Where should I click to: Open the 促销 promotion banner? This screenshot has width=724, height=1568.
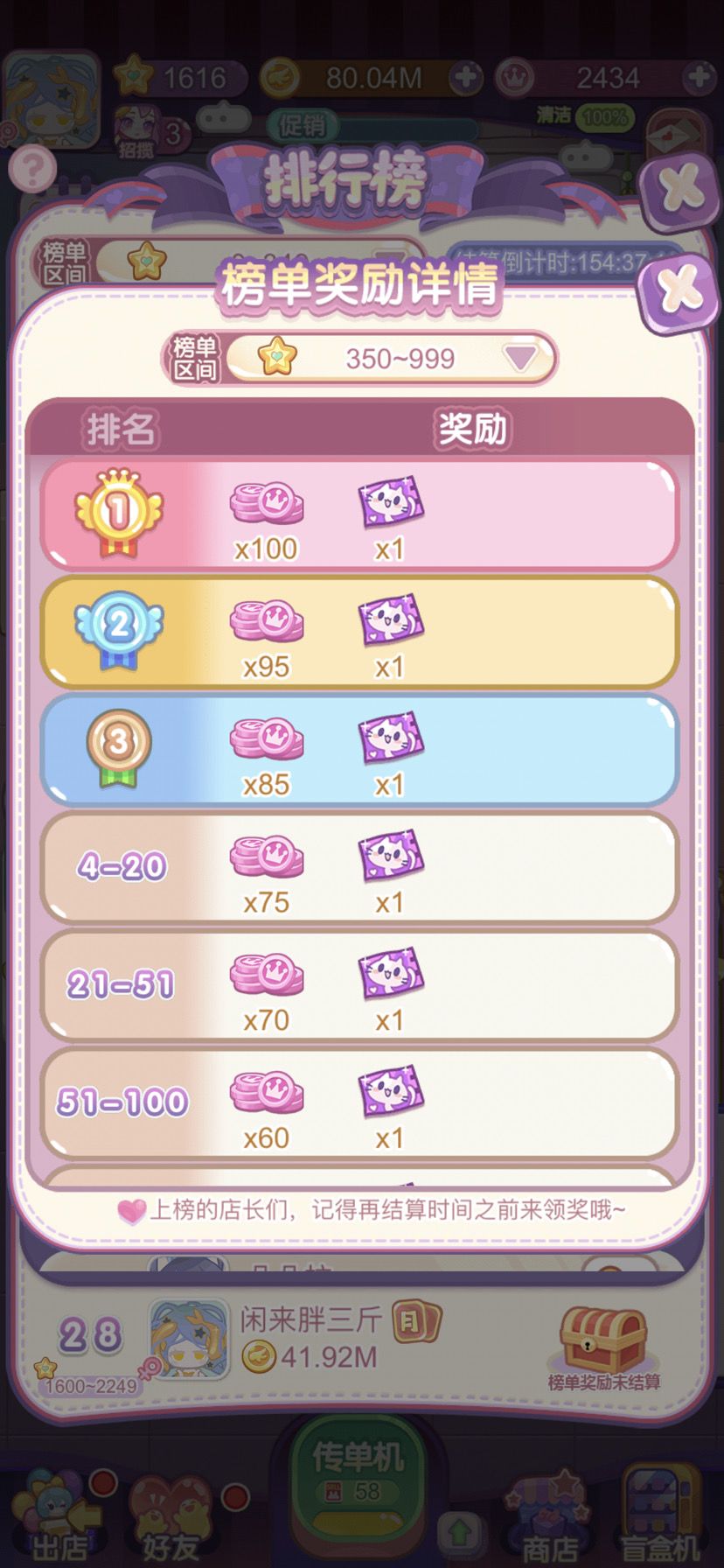(x=302, y=125)
